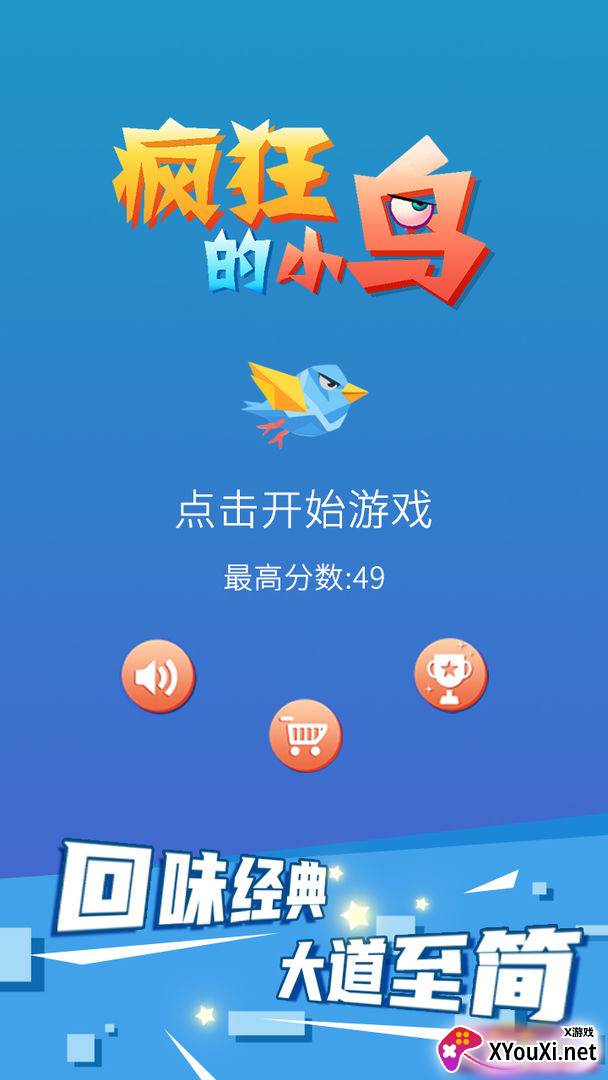Open the trophy leaderboard

(450, 674)
